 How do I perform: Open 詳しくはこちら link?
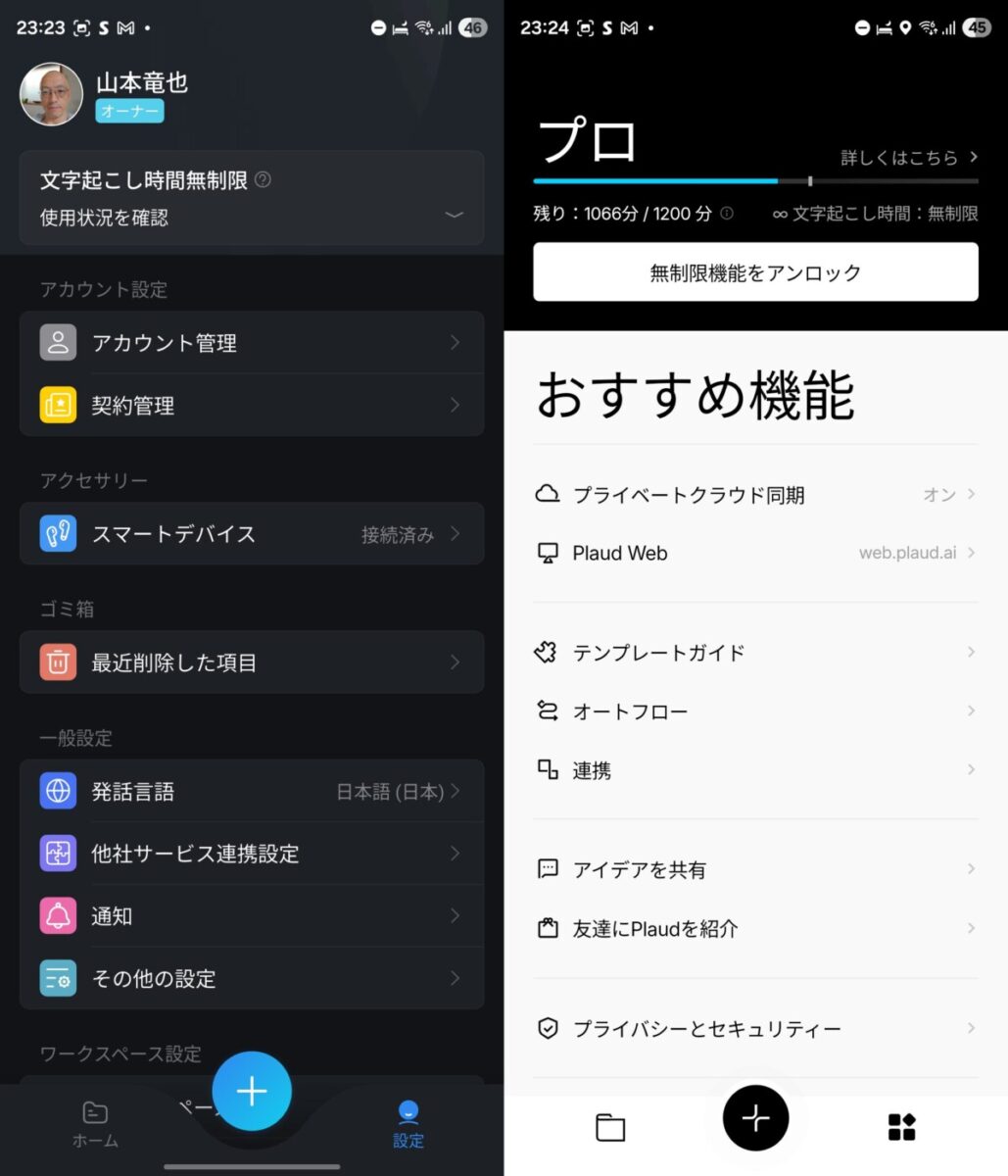click(x=908, y=157)
